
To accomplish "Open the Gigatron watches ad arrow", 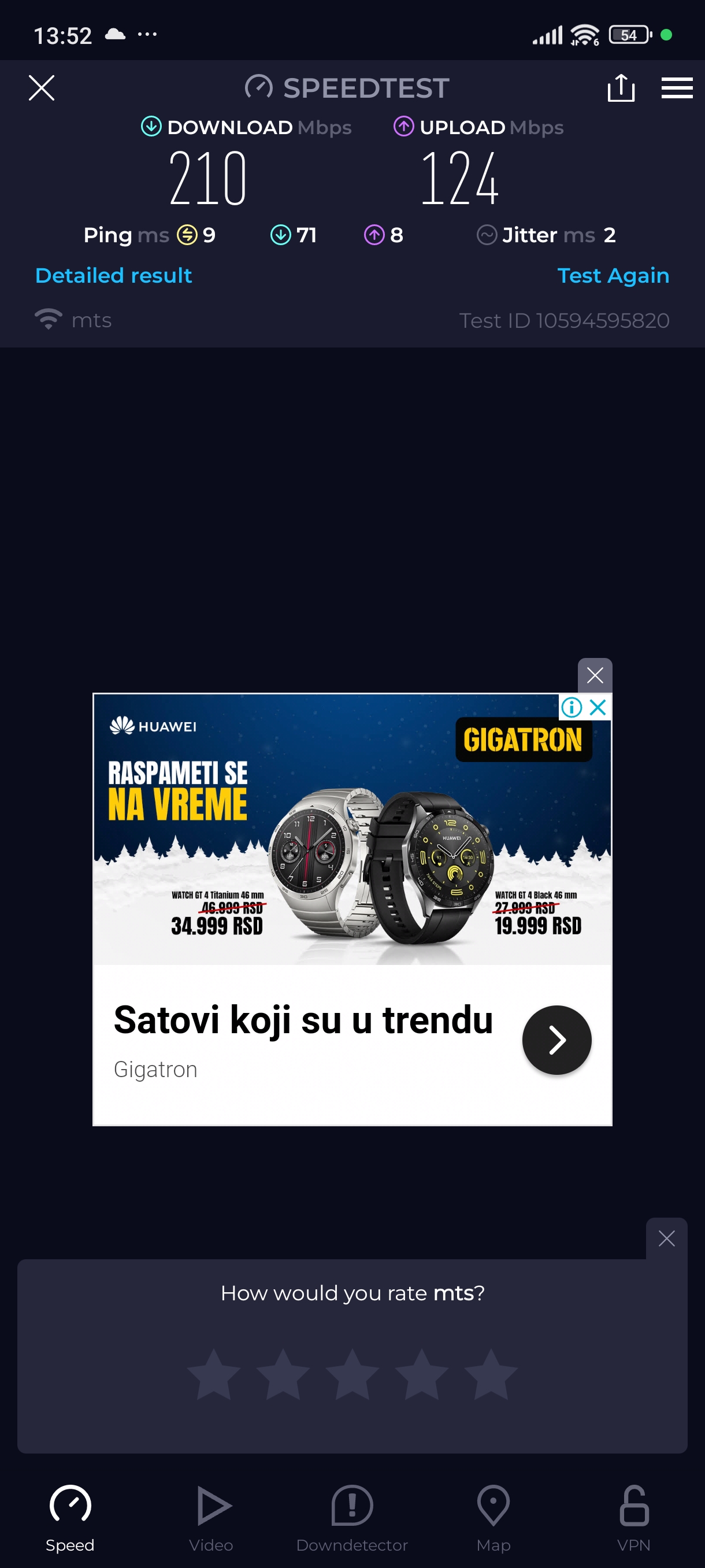I will [556, 1040].
